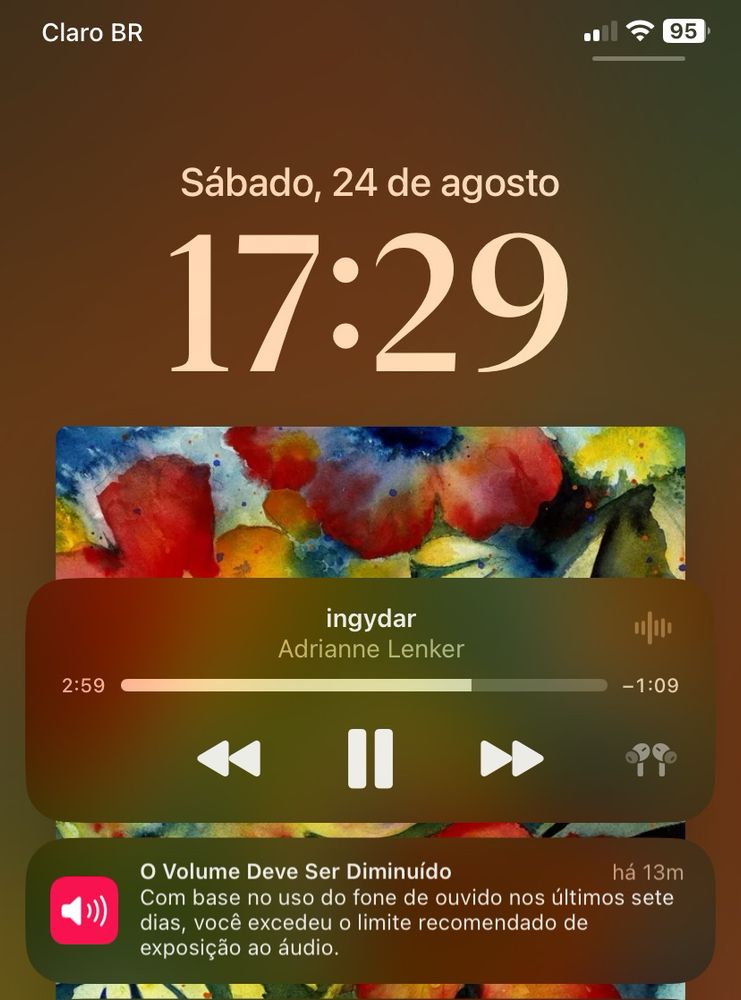Image resolution: width=741 pixels, height=1000 pixels.
Task: Tap the song title ingydar
Action: point(370,618)
